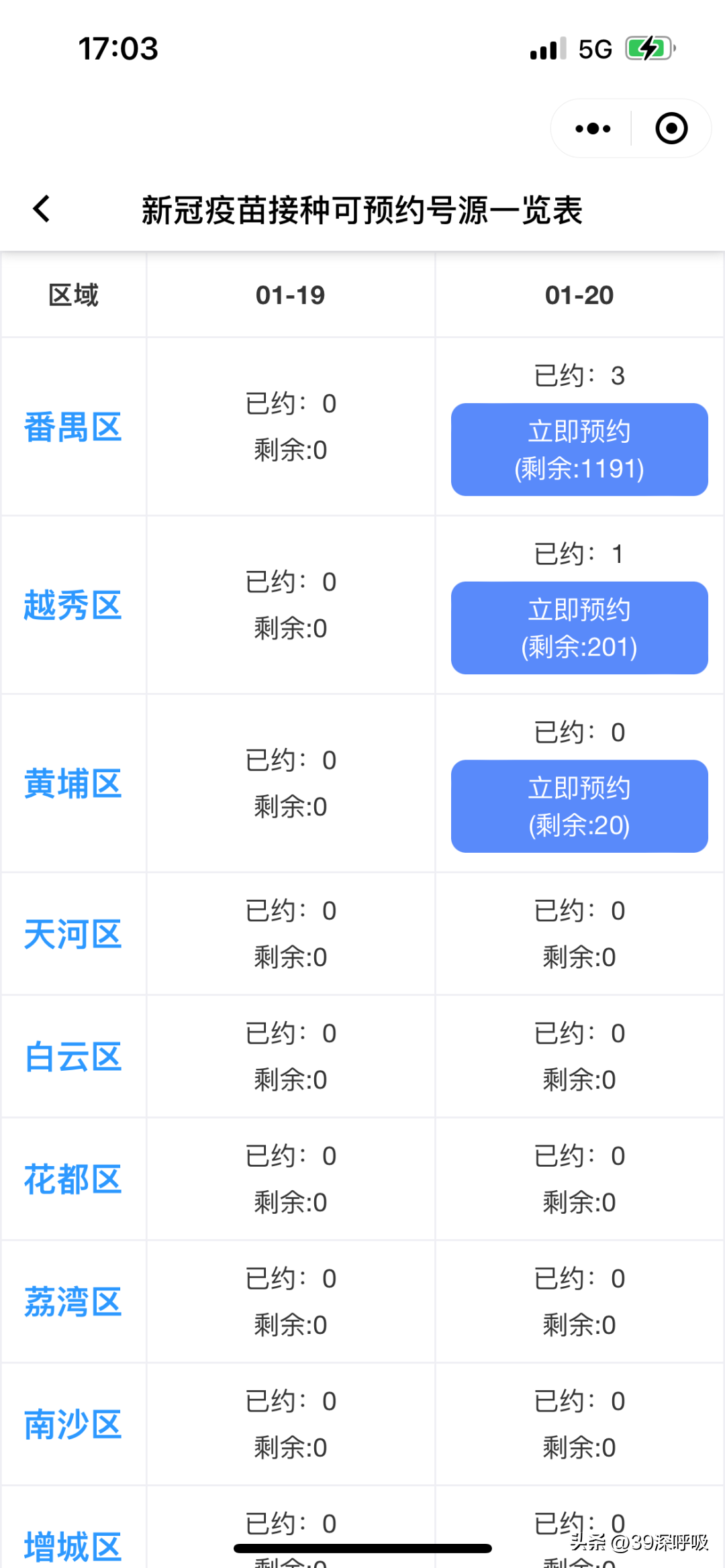Viewport: 725px width, 1568px height.
Task: Open the 番禺区 district link
Action: pos(72,427)
